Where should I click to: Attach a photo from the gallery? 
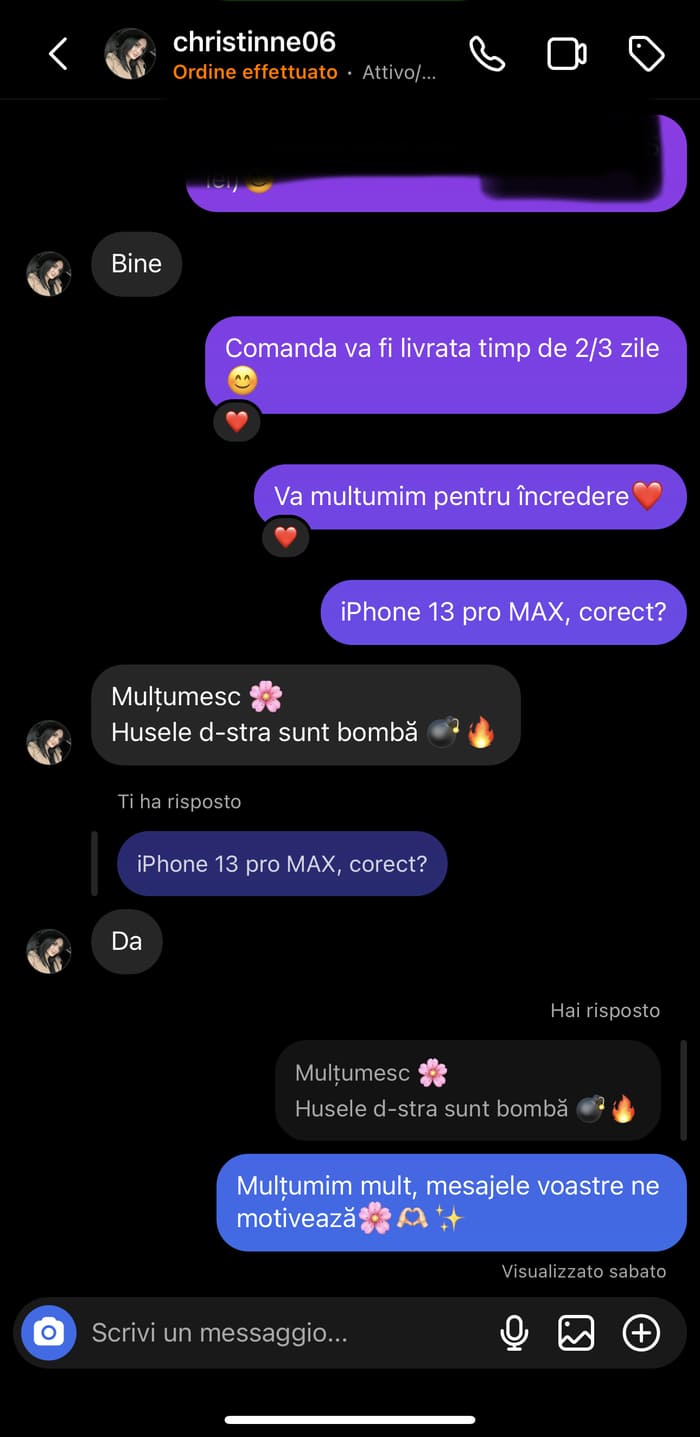[576, 1332]
